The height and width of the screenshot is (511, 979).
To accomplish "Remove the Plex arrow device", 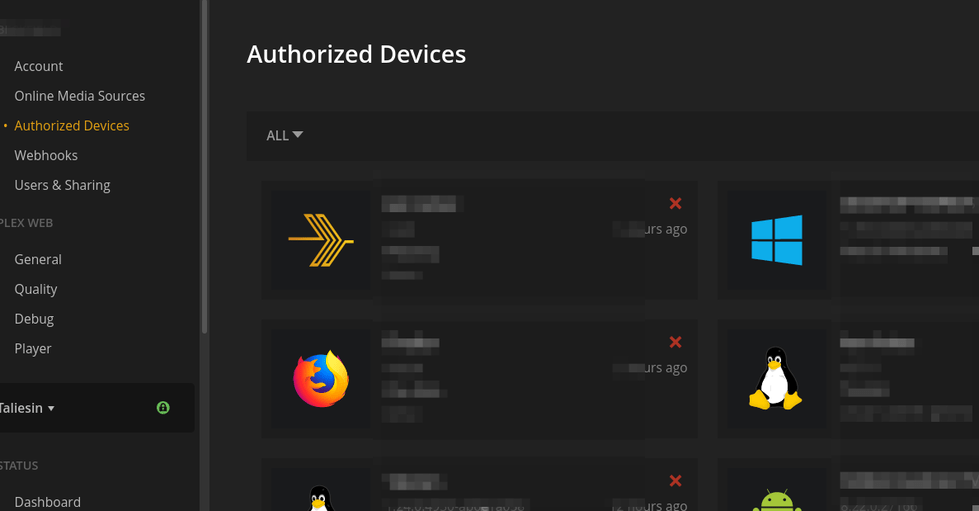I will 675,203.
